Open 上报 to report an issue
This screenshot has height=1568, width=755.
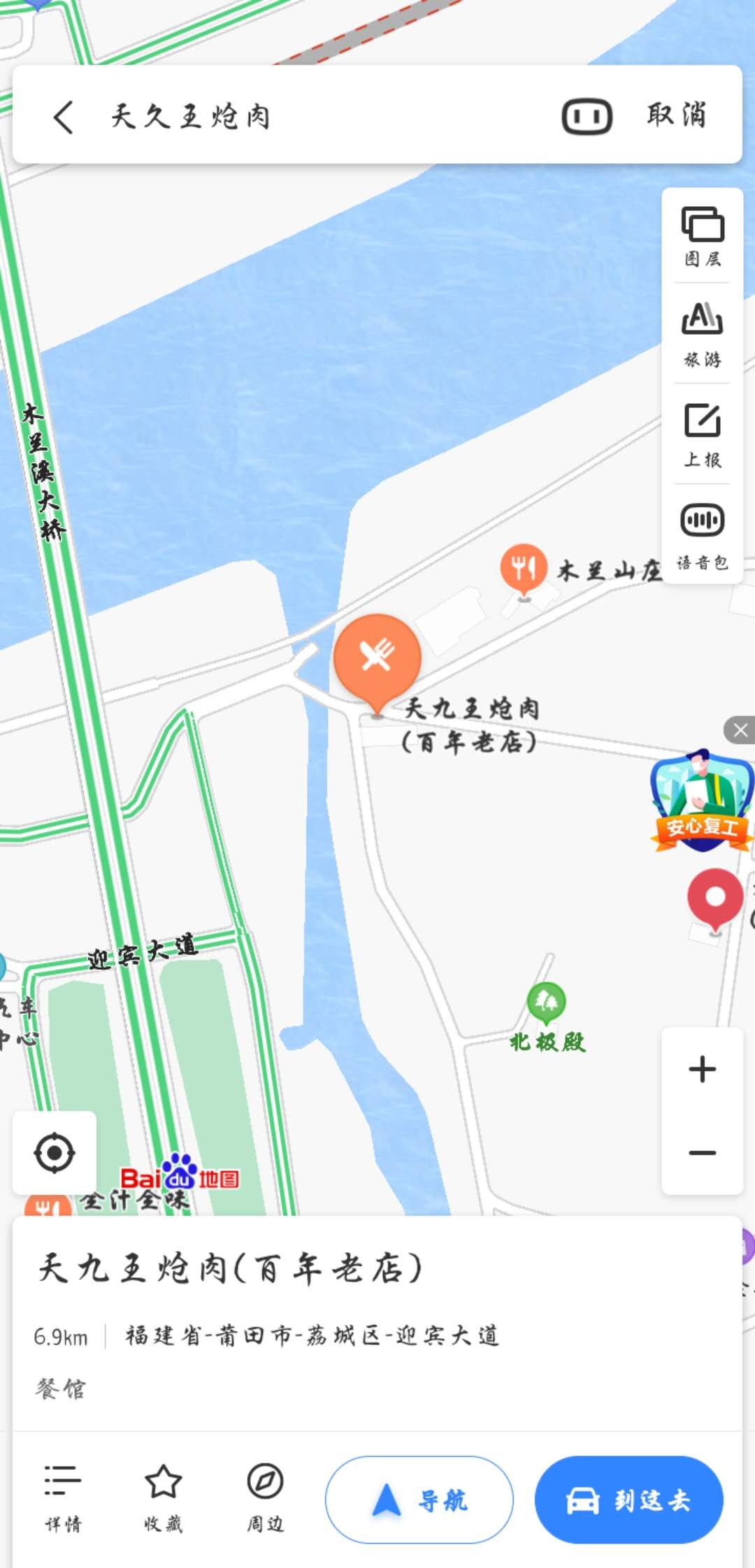tap(703, 435)
